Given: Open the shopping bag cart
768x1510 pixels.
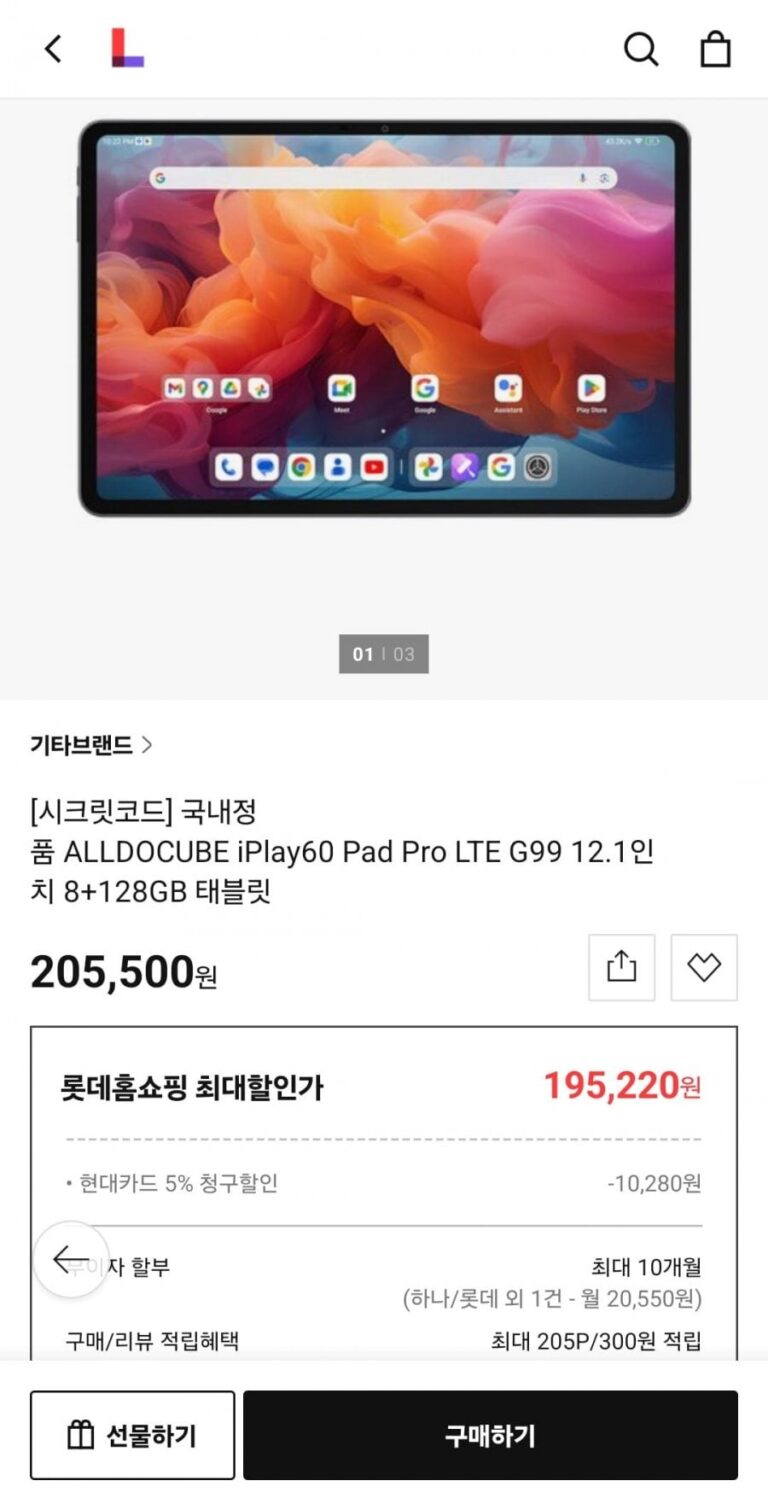Looking at the screenshot, I should tap(715, 48).
